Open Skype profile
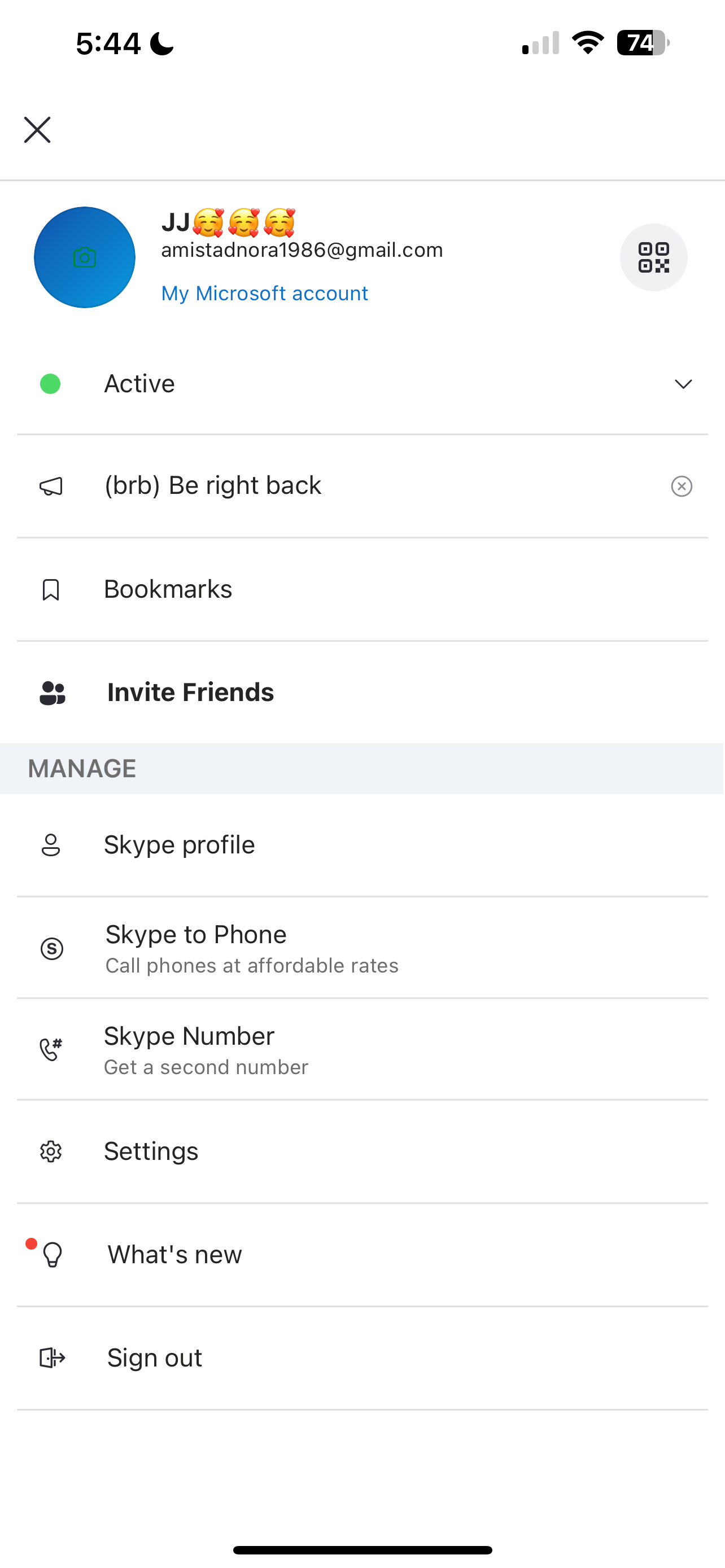Screen dimensions: 725x1568 click(x=362, y=845)
